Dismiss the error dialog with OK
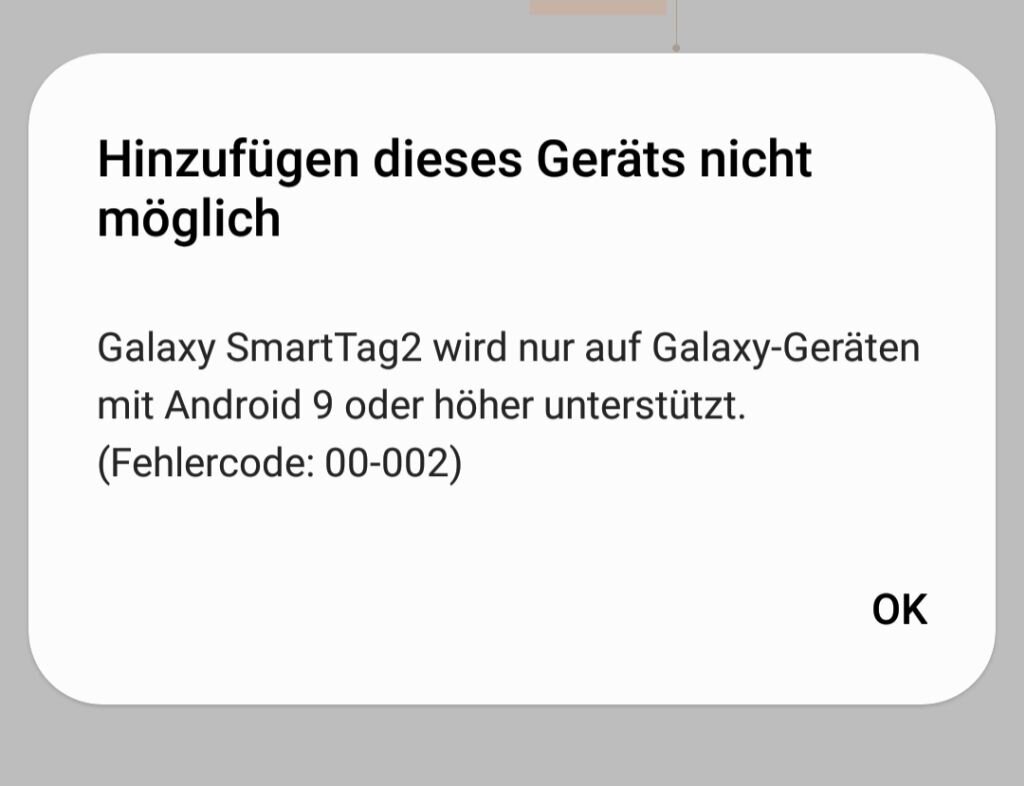 pos(899,608)
